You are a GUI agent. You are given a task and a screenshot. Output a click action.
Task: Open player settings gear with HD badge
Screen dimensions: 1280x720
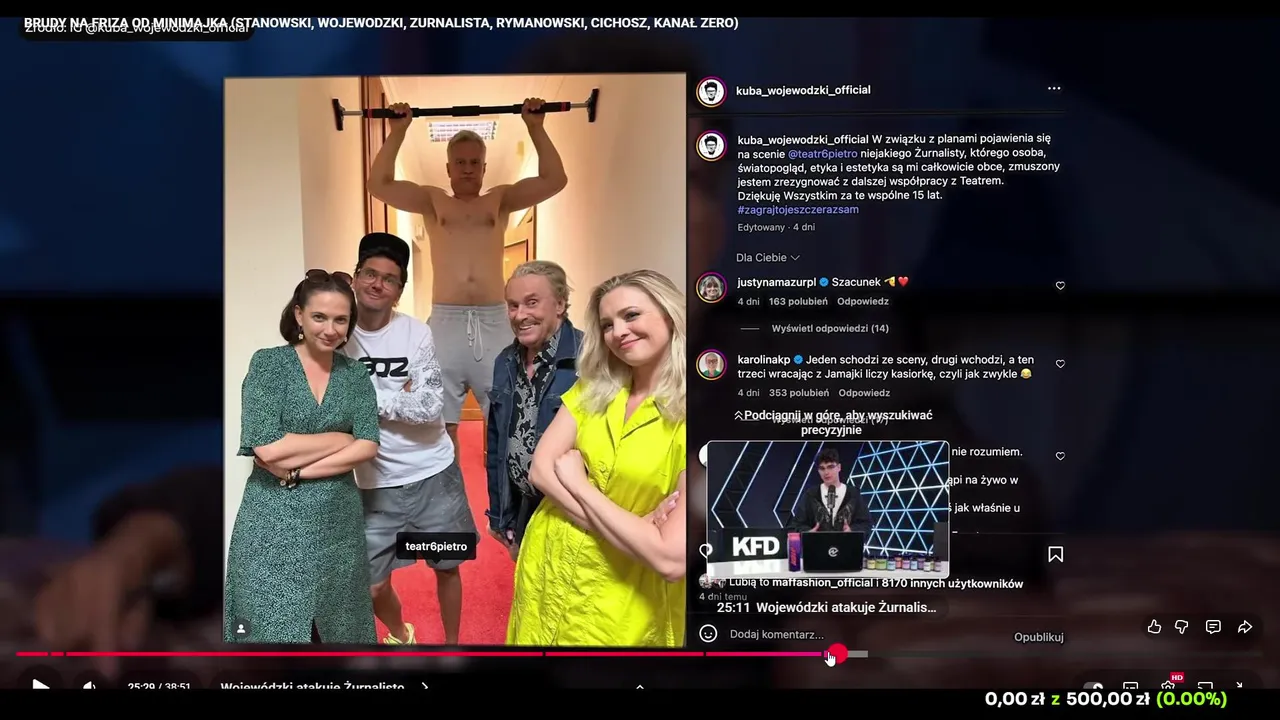pos(1168,686)
